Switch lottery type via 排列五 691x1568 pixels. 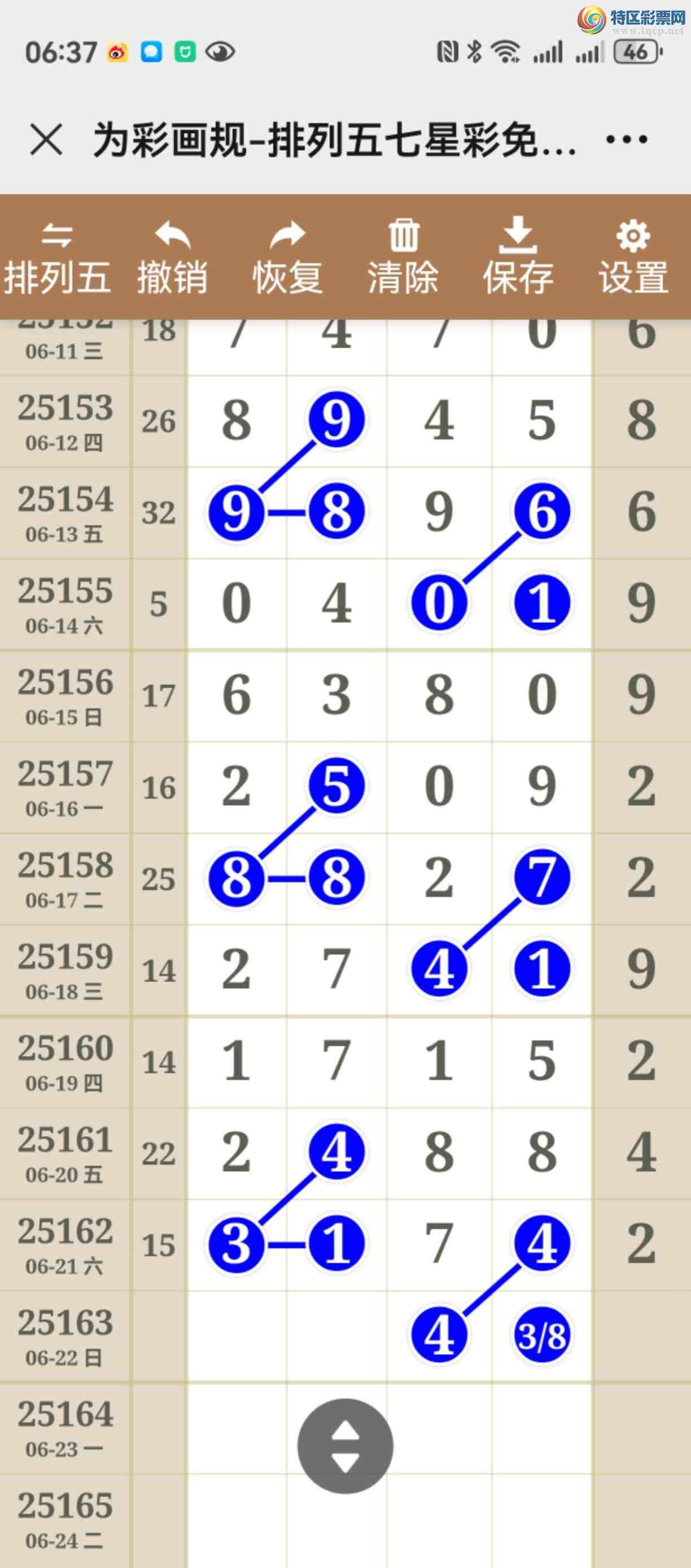coord(57,258)
